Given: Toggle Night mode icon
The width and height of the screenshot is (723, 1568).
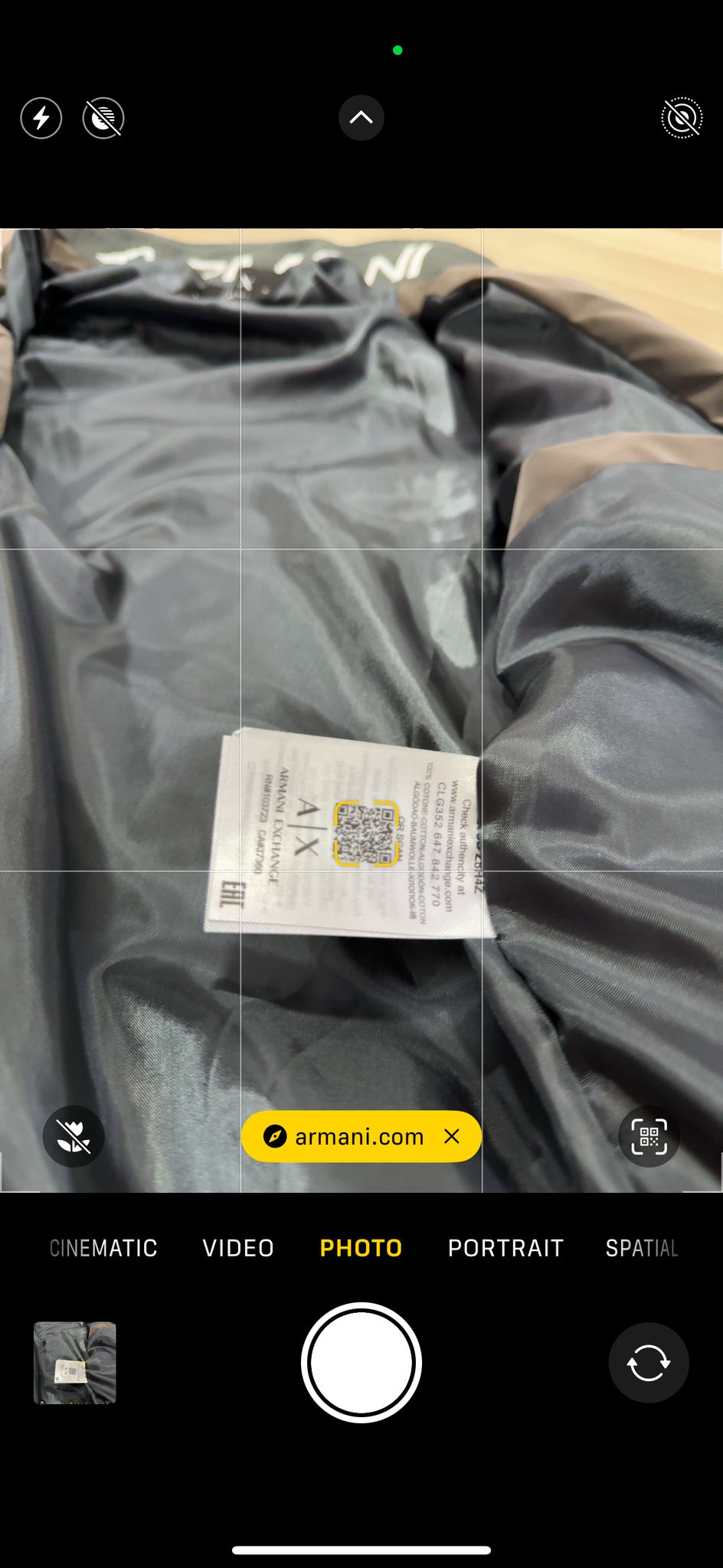Looking at the screenshot, I should pos(103,118).
